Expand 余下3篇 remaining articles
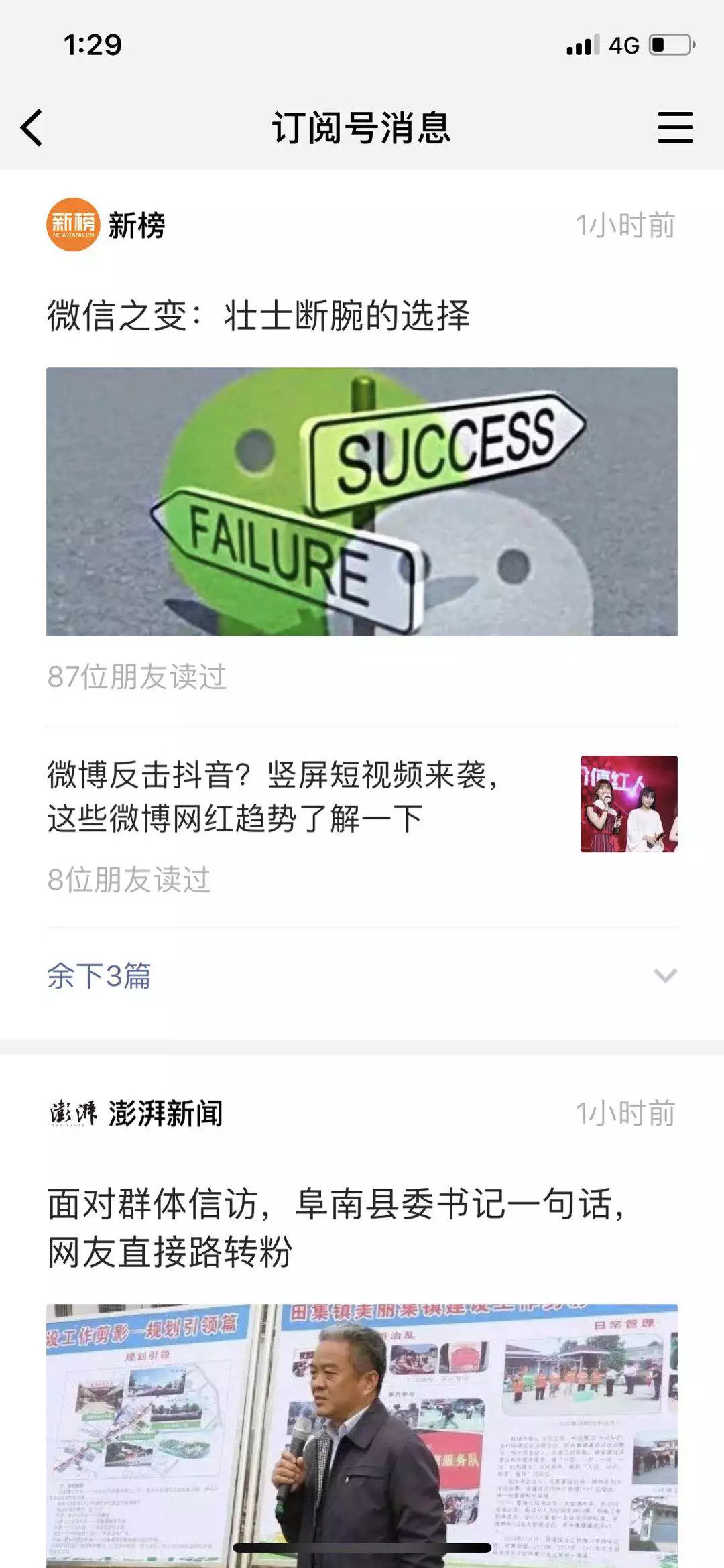This screenshot has height=1568, width=724. click(x=362, y=976)
